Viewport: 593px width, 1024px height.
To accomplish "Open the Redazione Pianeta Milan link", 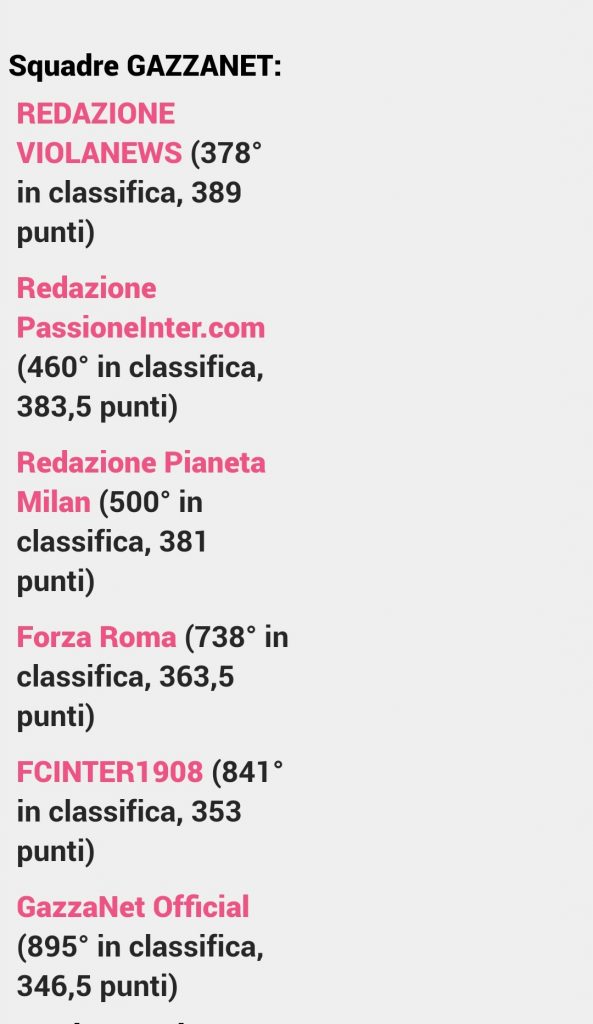I will tap(140, 482).
